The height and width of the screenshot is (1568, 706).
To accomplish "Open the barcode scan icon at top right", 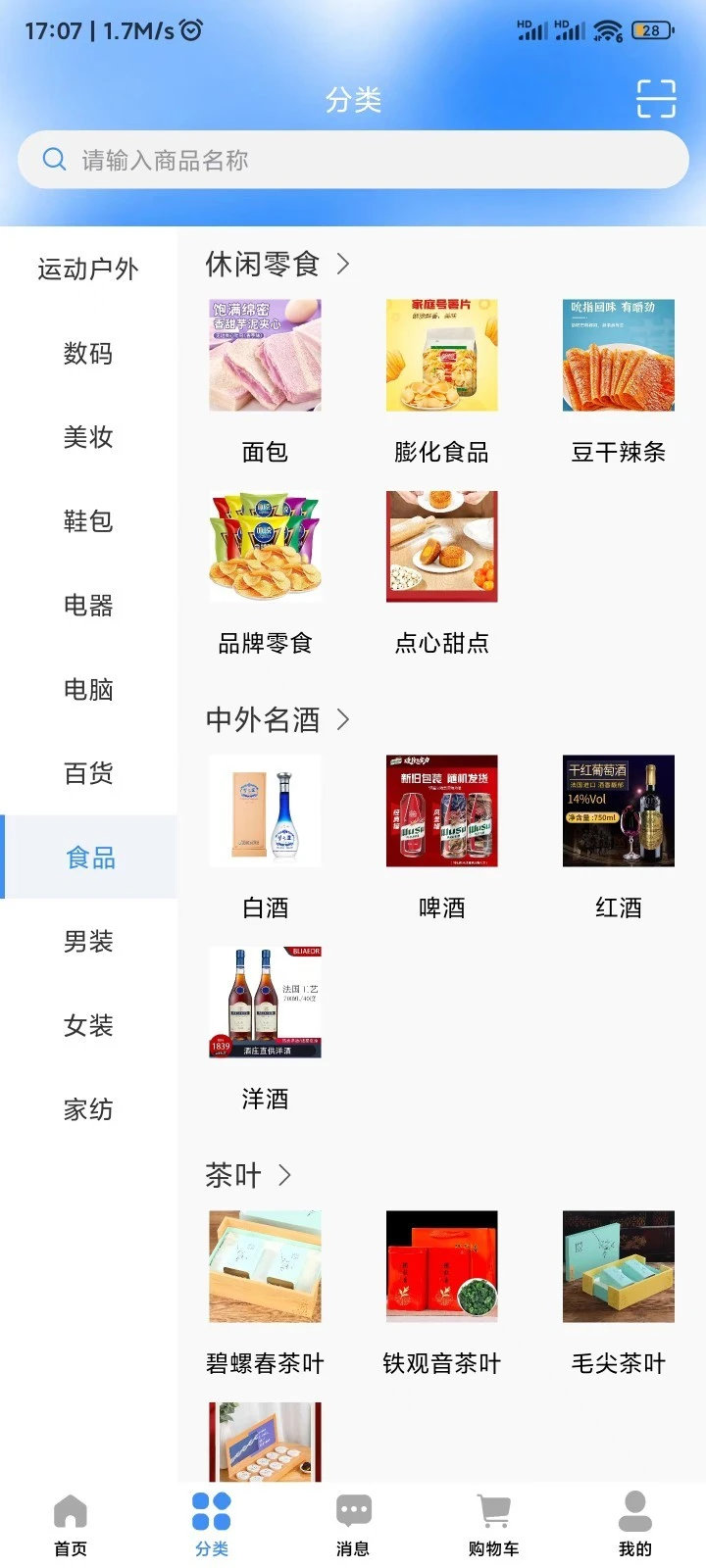I will (x=655, y=99).
